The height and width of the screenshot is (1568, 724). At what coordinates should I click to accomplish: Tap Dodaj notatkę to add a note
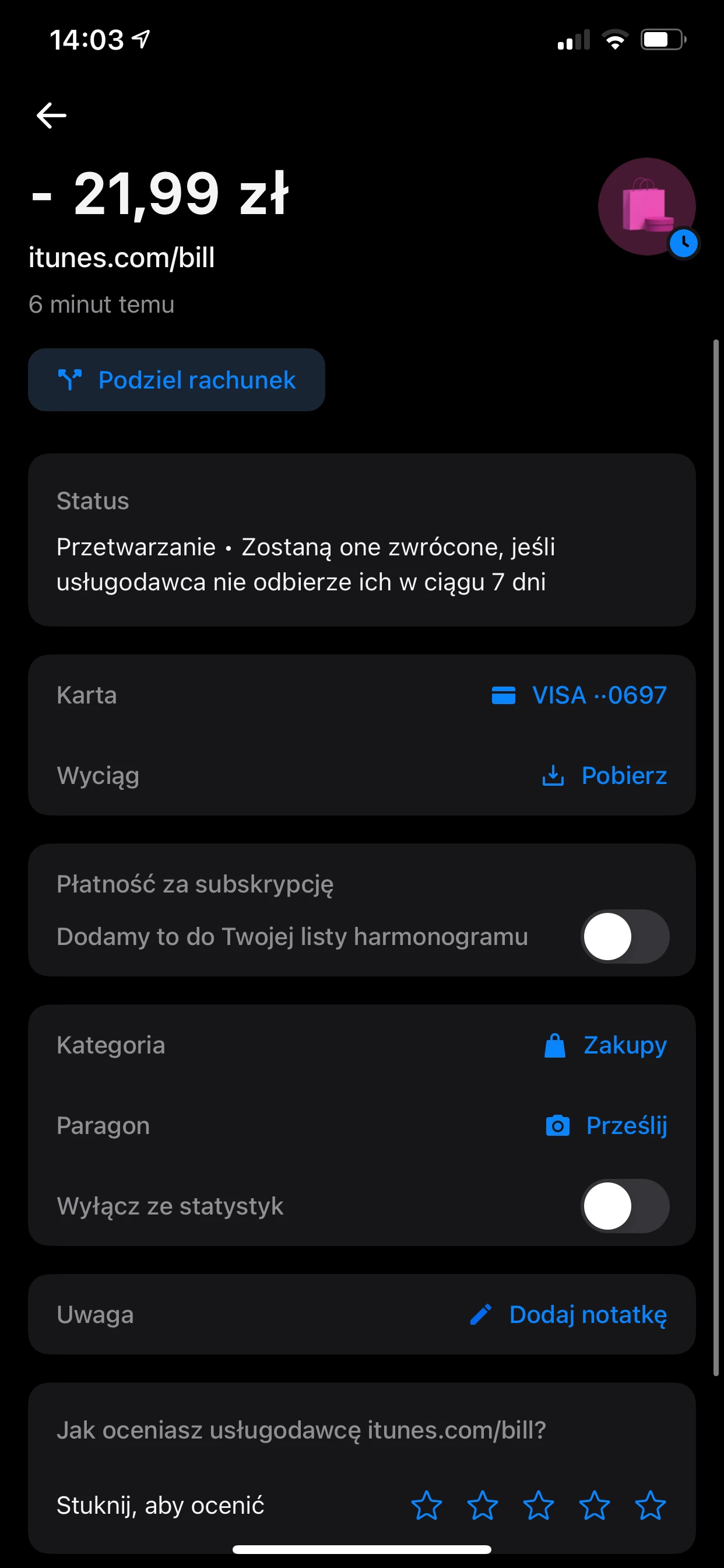(569, 1314)
